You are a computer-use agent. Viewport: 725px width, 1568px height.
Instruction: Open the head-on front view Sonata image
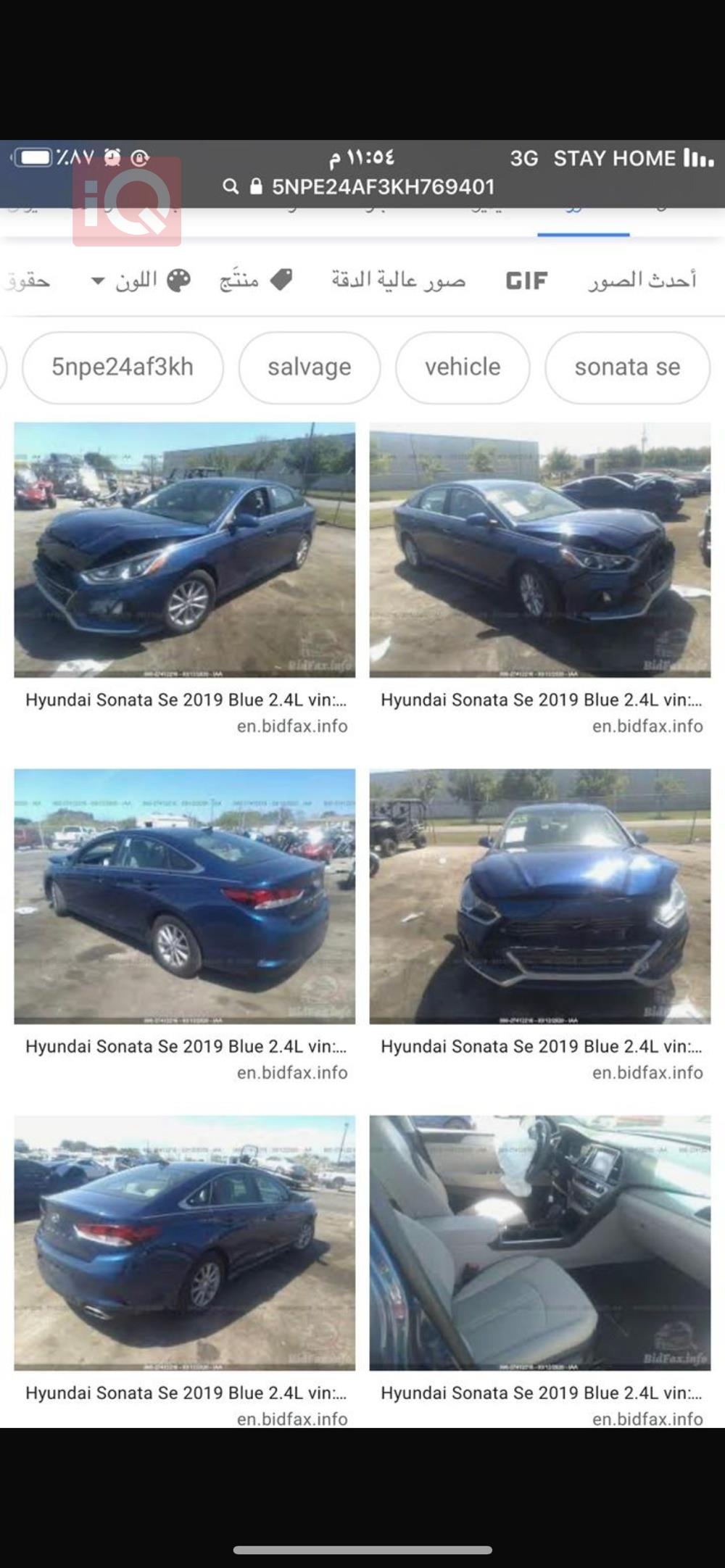coord(539,896)
